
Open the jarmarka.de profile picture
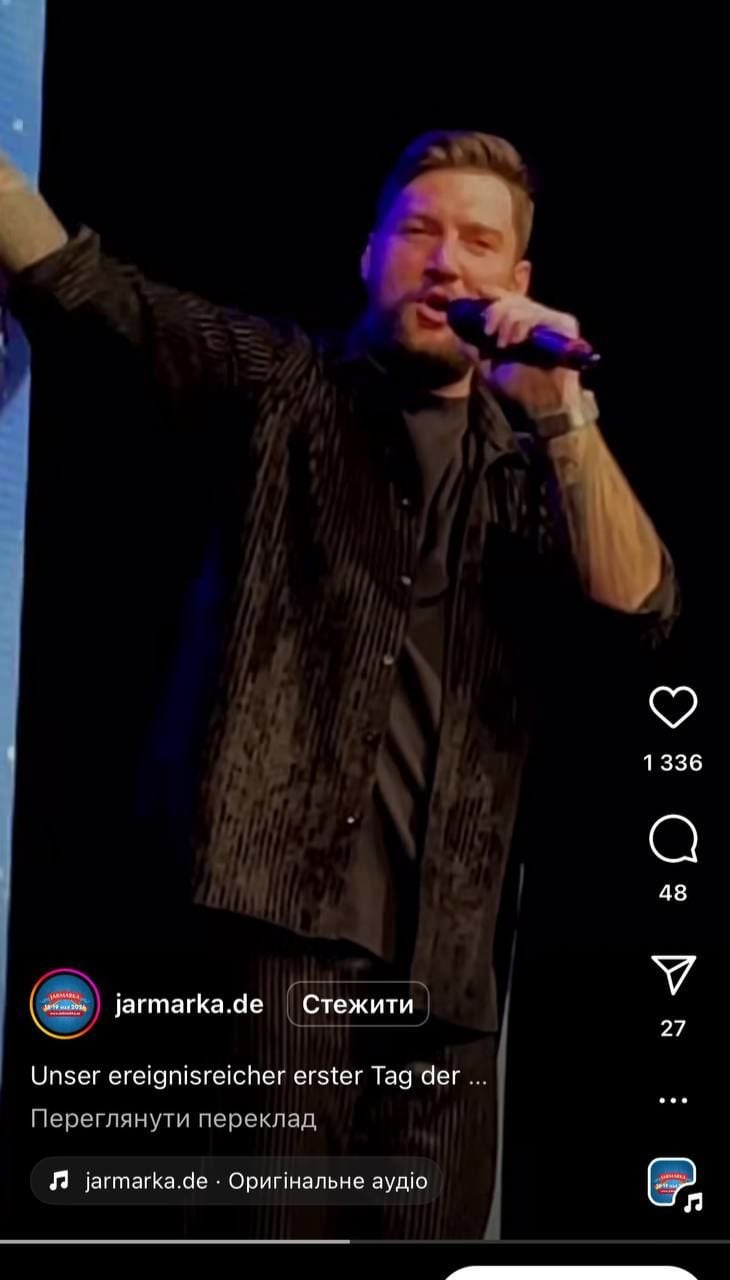[65, 1004]
